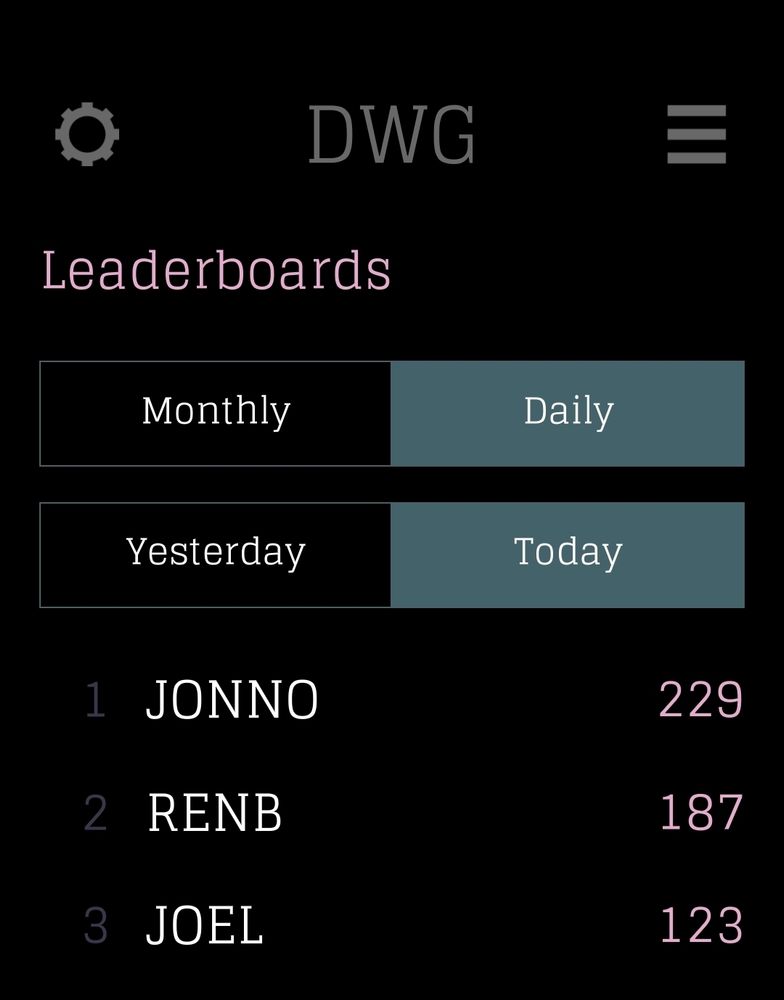
Task: Click the Monthly and Daily segmented control
Action: [392, 412]
